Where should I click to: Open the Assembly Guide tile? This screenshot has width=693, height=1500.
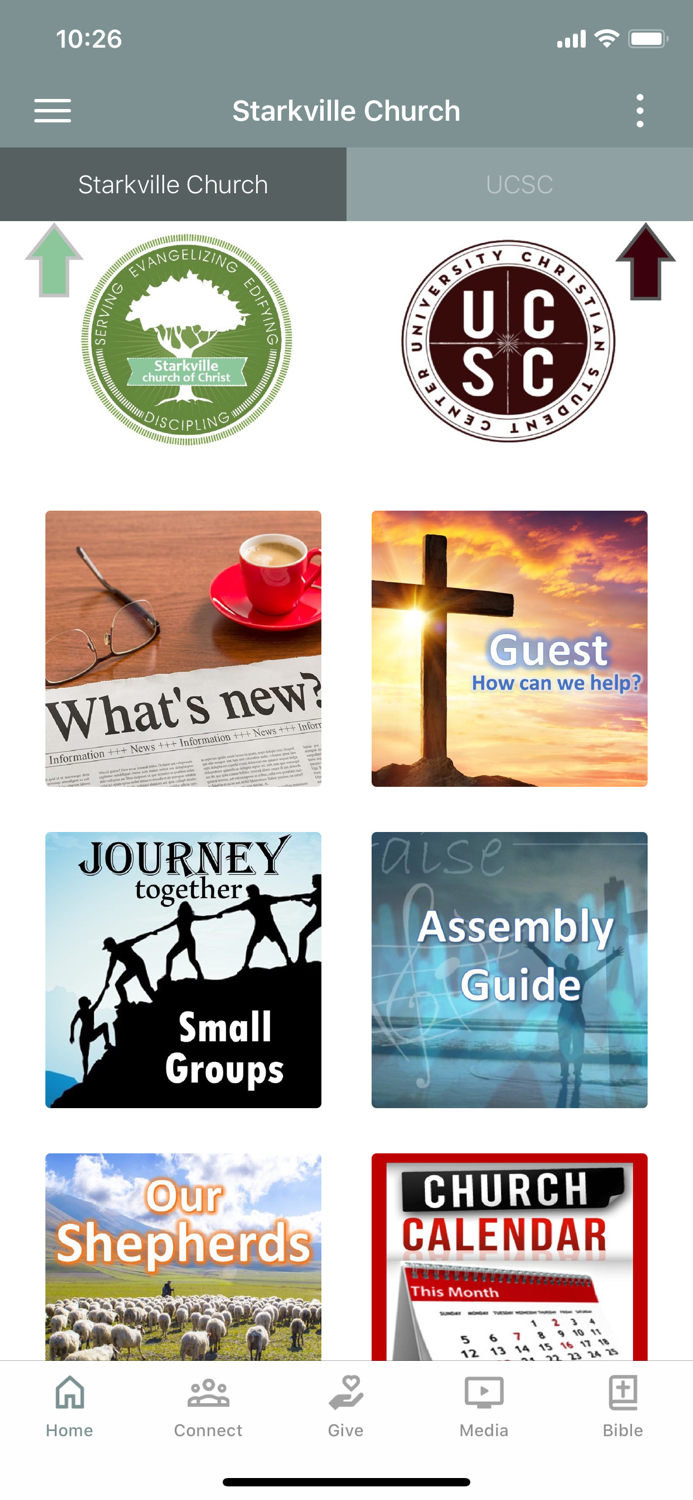coord(509,969)
